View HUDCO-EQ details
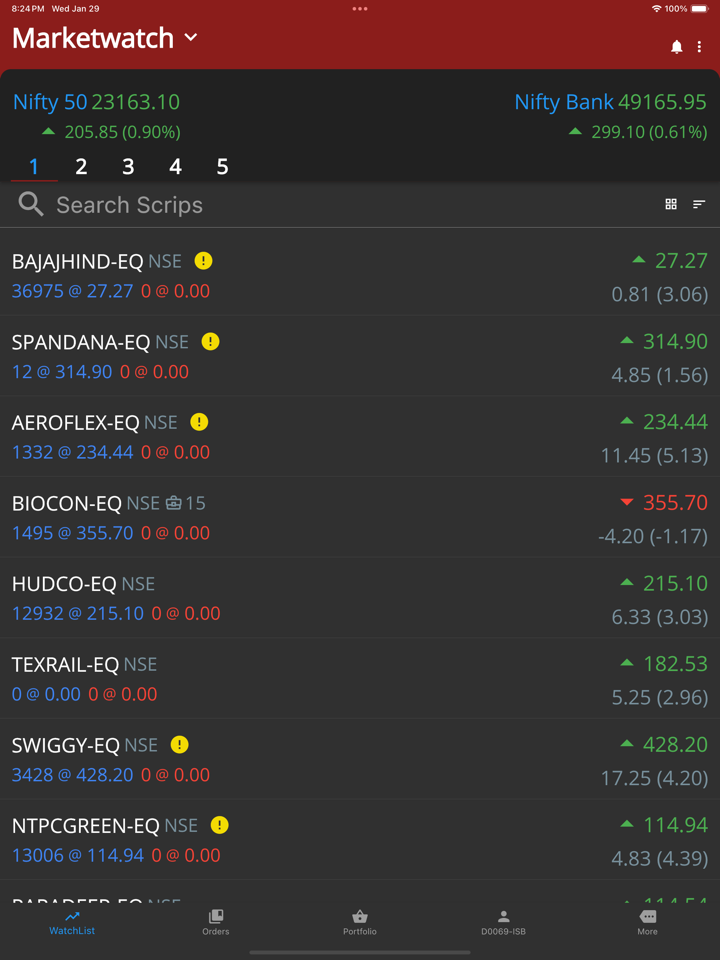 coord(360,598)
